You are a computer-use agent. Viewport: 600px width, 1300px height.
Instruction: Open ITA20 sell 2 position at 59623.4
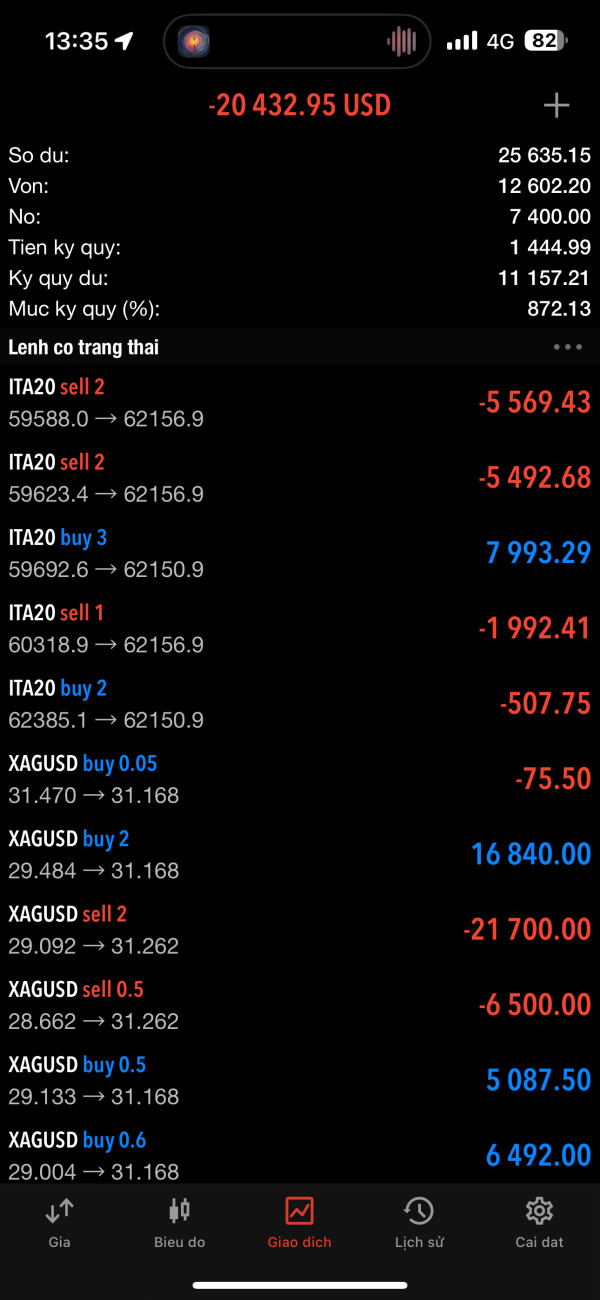pos(300,478)
